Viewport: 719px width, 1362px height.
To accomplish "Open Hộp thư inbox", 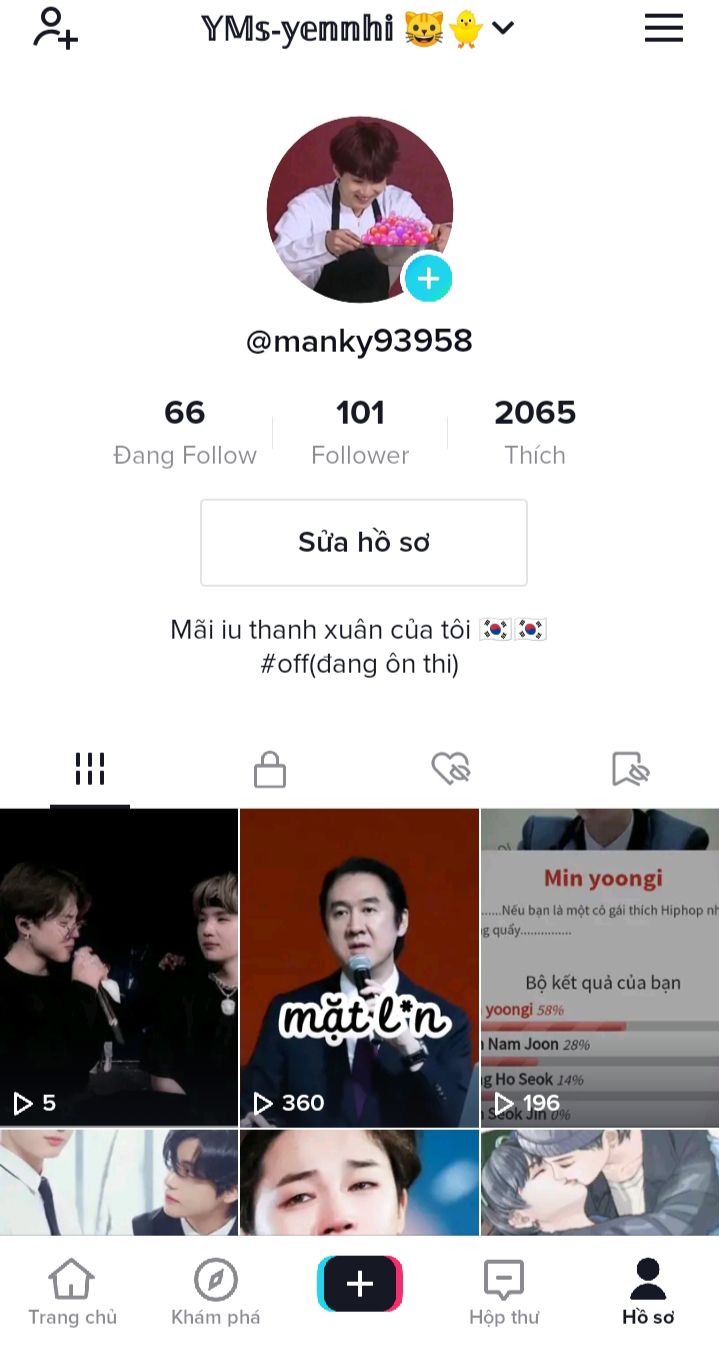I will tap(504, 1293).
